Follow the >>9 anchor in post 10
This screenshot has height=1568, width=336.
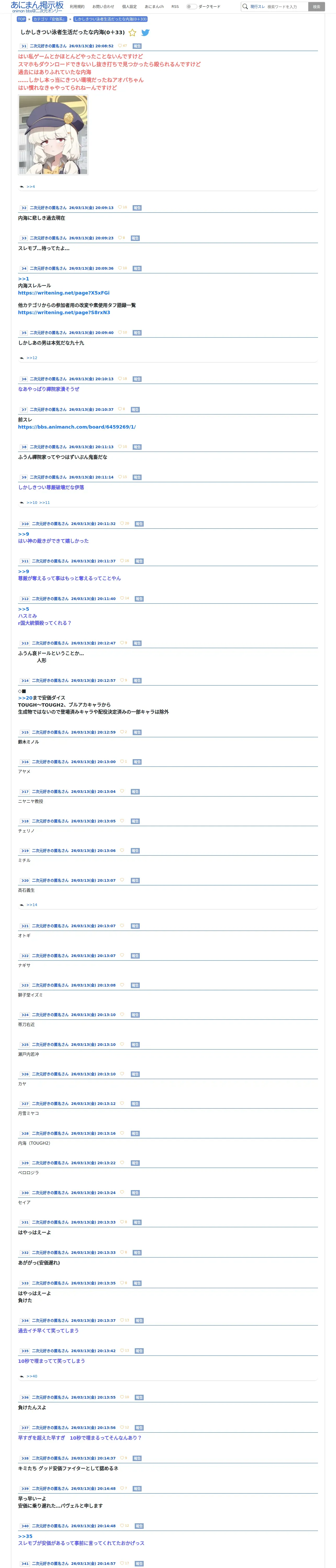click(23, 534)
